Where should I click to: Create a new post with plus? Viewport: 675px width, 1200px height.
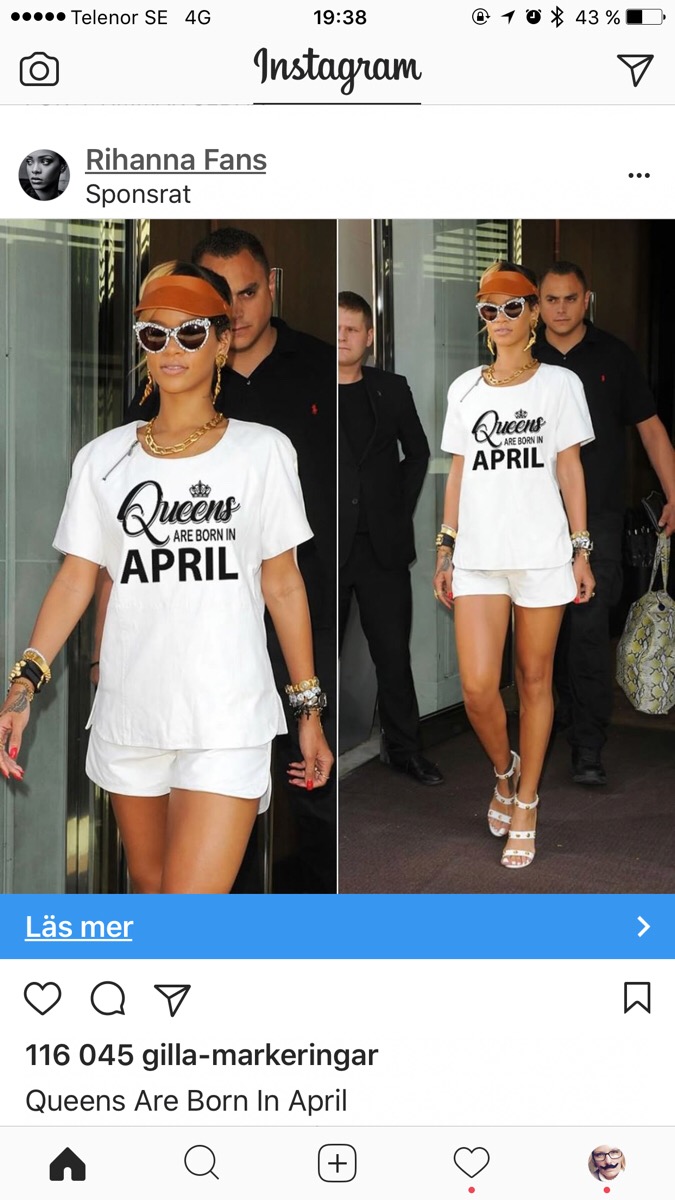[337, 1163]
